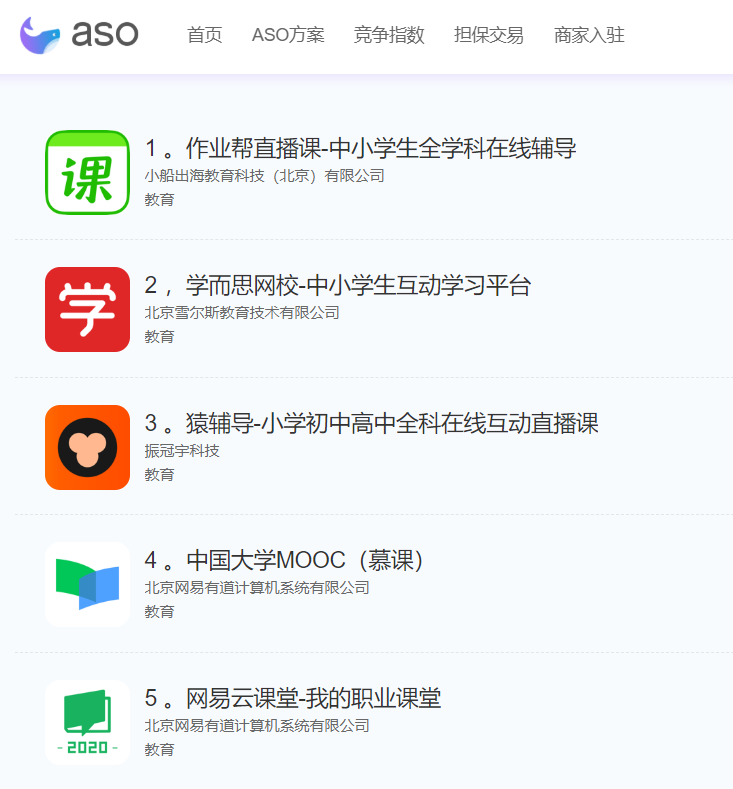Select the 担保交易 menu option
Screen dimensions: 733x789
[x=489, y=34]
